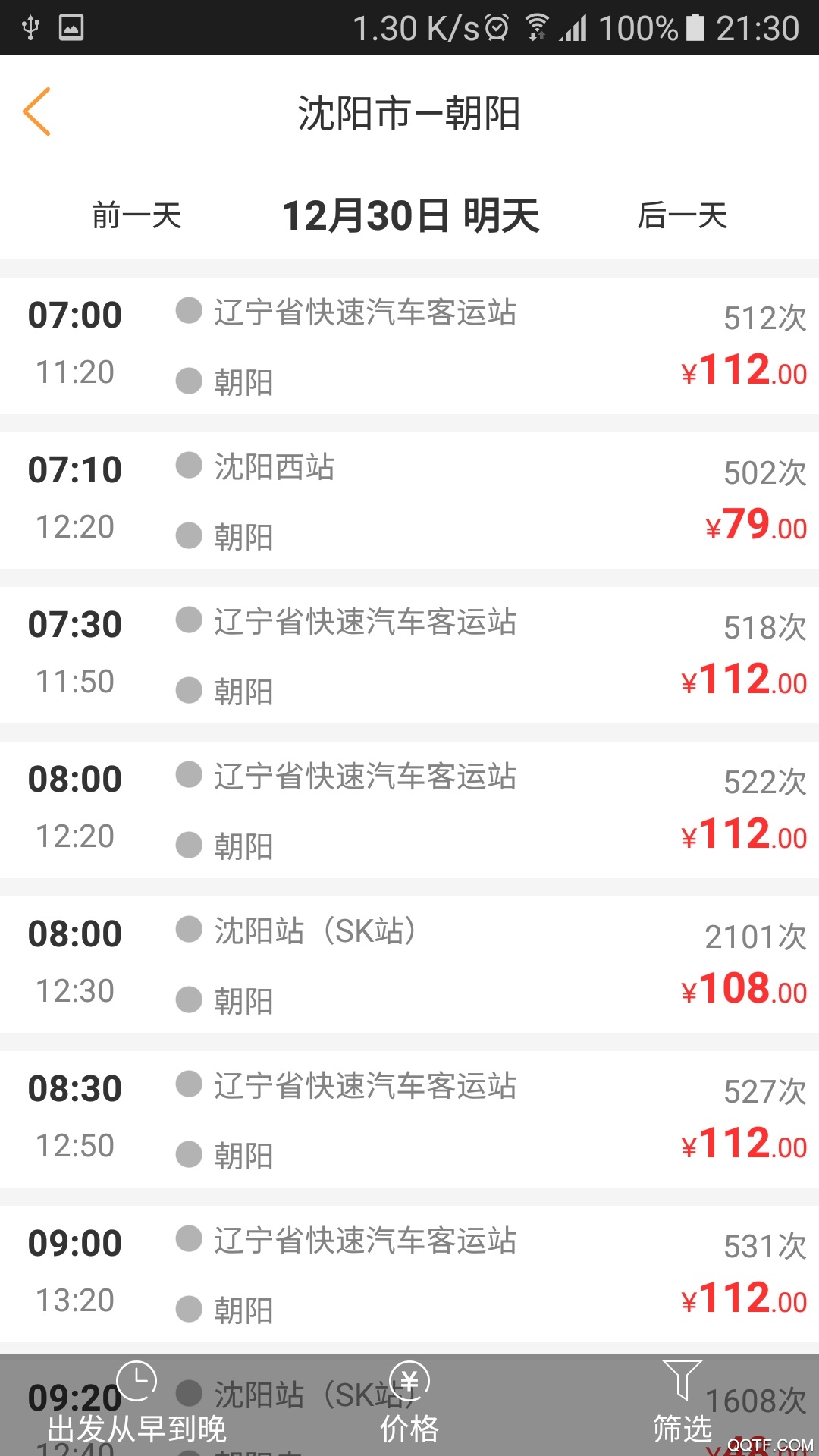This screenshot has width=819, height=1456.
Task: Sort by 出发从早到晚
Action: point(136,1404)
